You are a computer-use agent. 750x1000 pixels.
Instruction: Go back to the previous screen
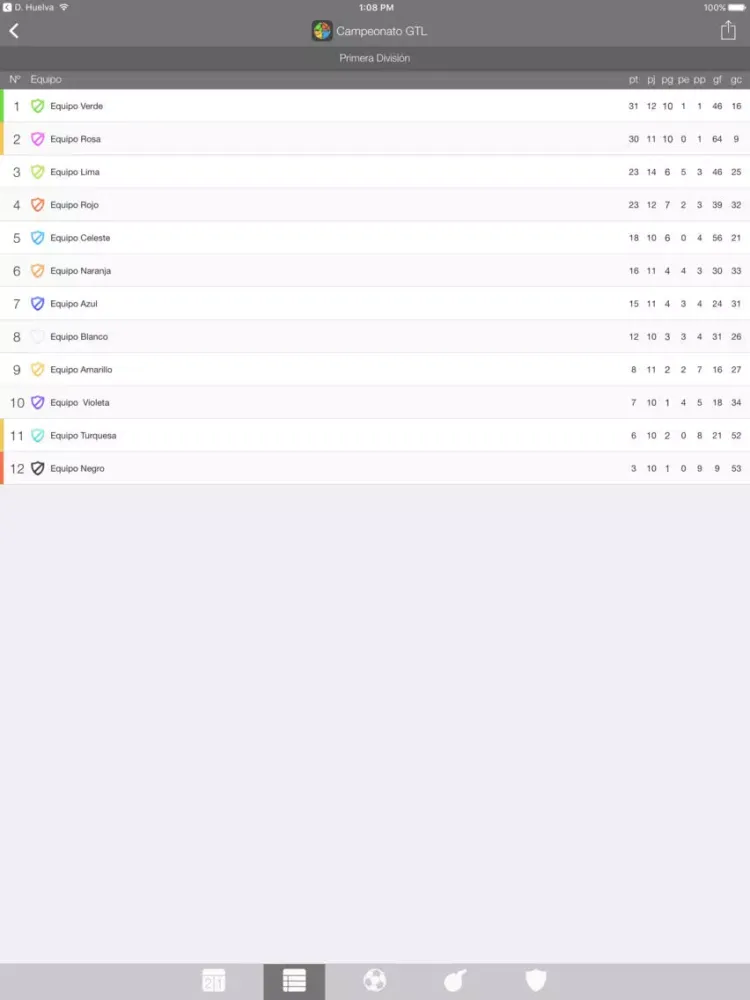pos(14,31)
